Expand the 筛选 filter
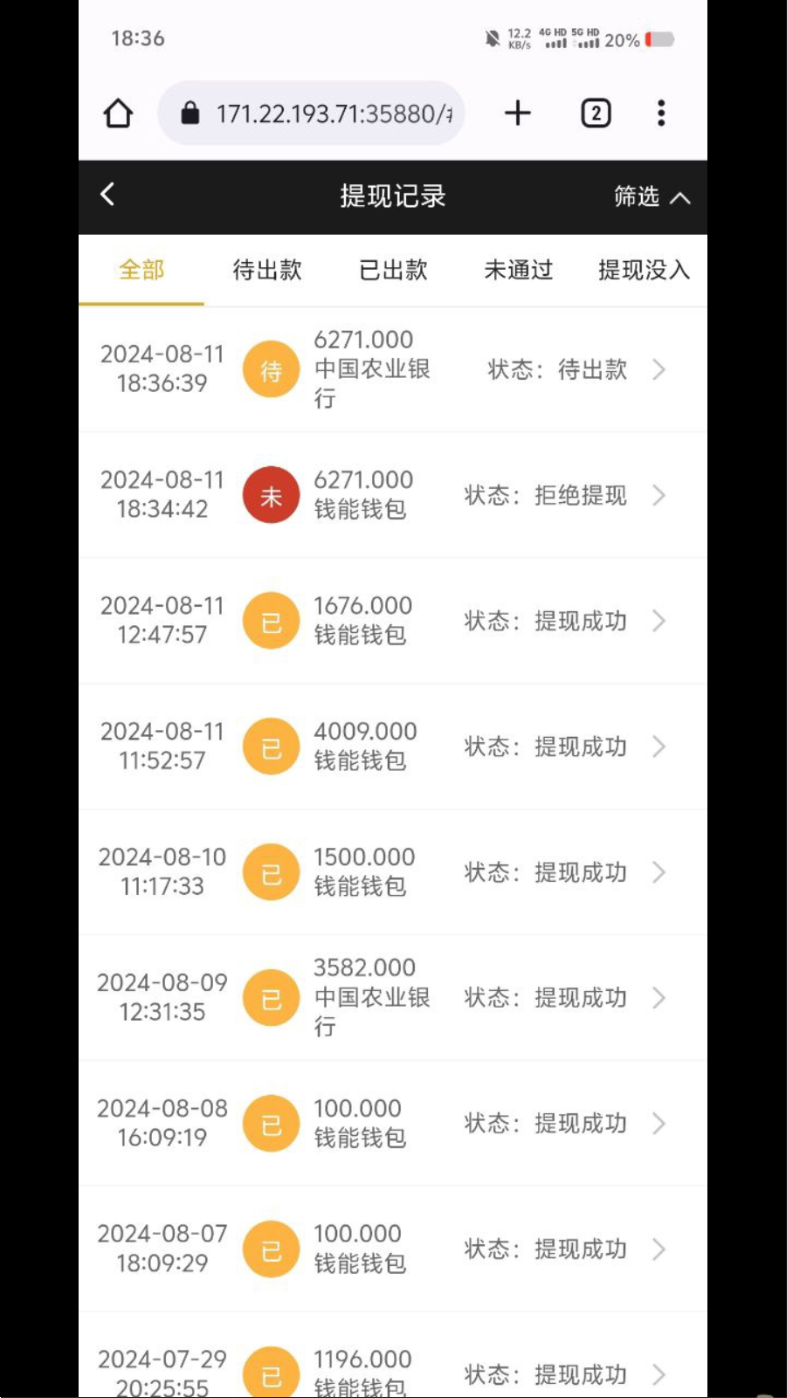Image resolution: width=787 pixels, height=1398 pixels. [x=652, y=197]
